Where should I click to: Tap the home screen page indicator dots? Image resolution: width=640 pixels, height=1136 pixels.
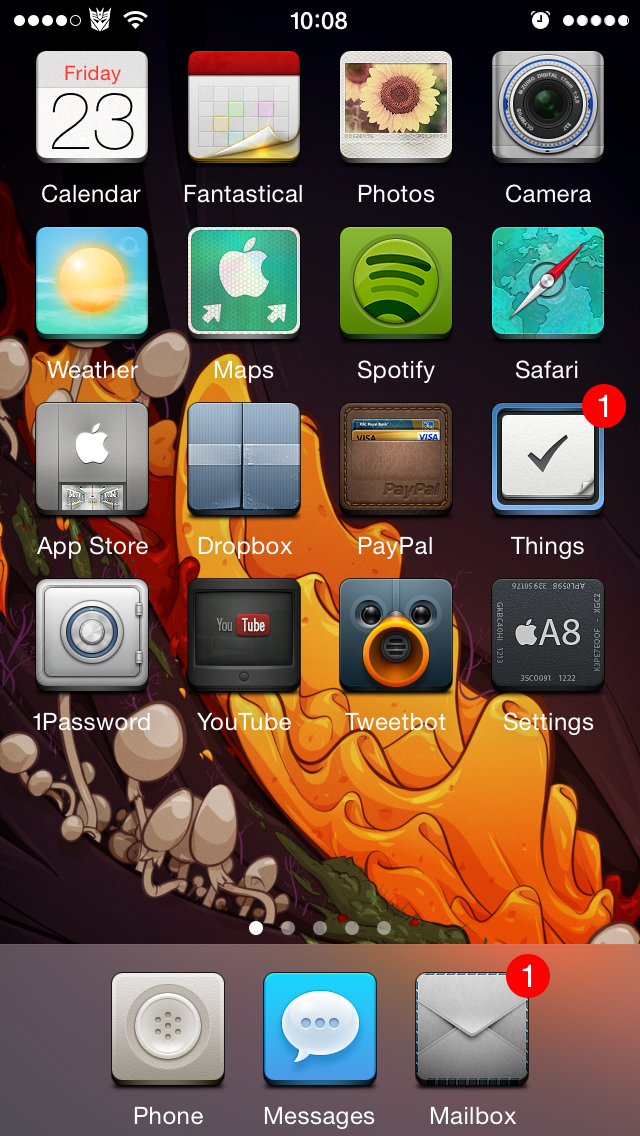tap(320, 928)
